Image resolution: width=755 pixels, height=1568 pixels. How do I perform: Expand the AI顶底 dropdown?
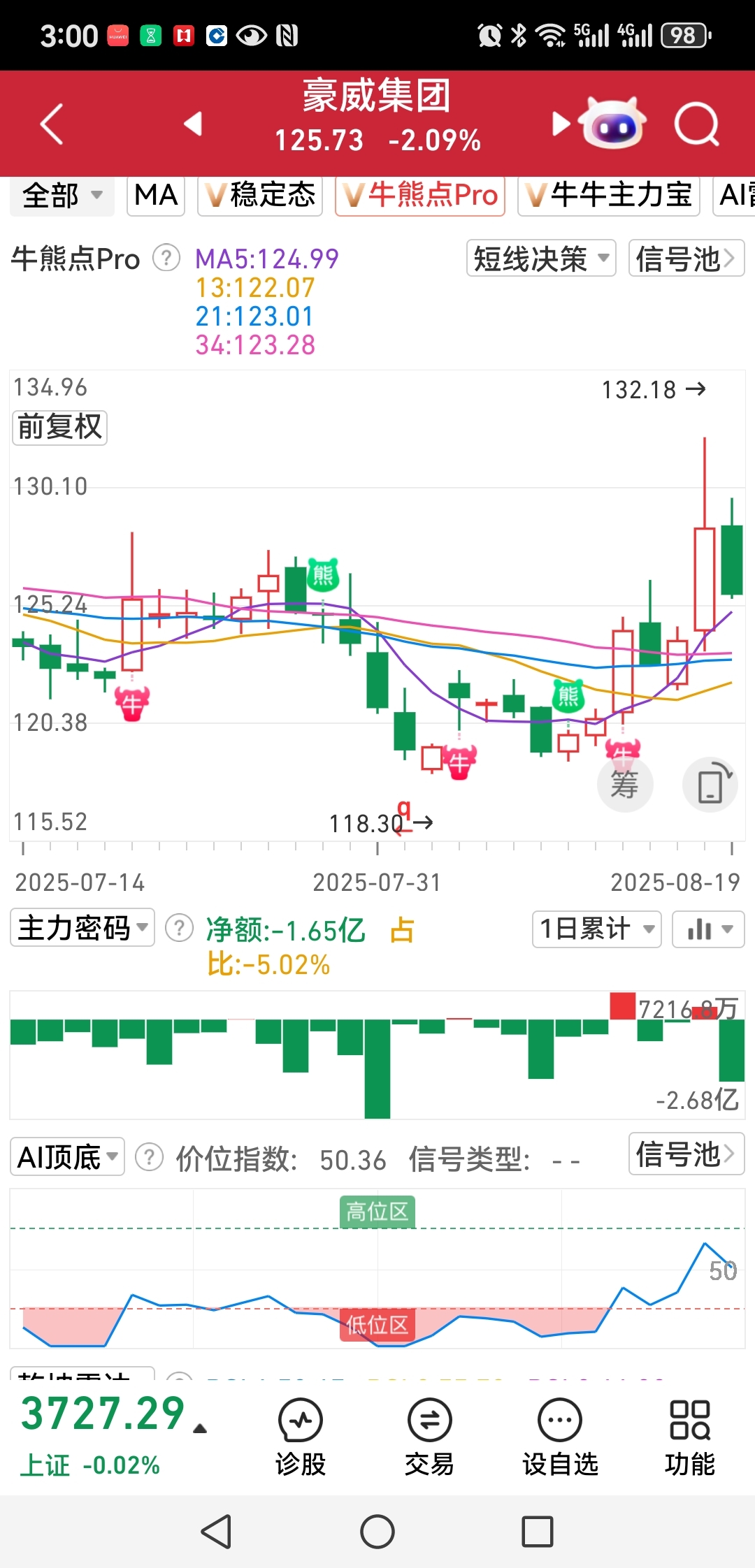tap(67, 1157)
